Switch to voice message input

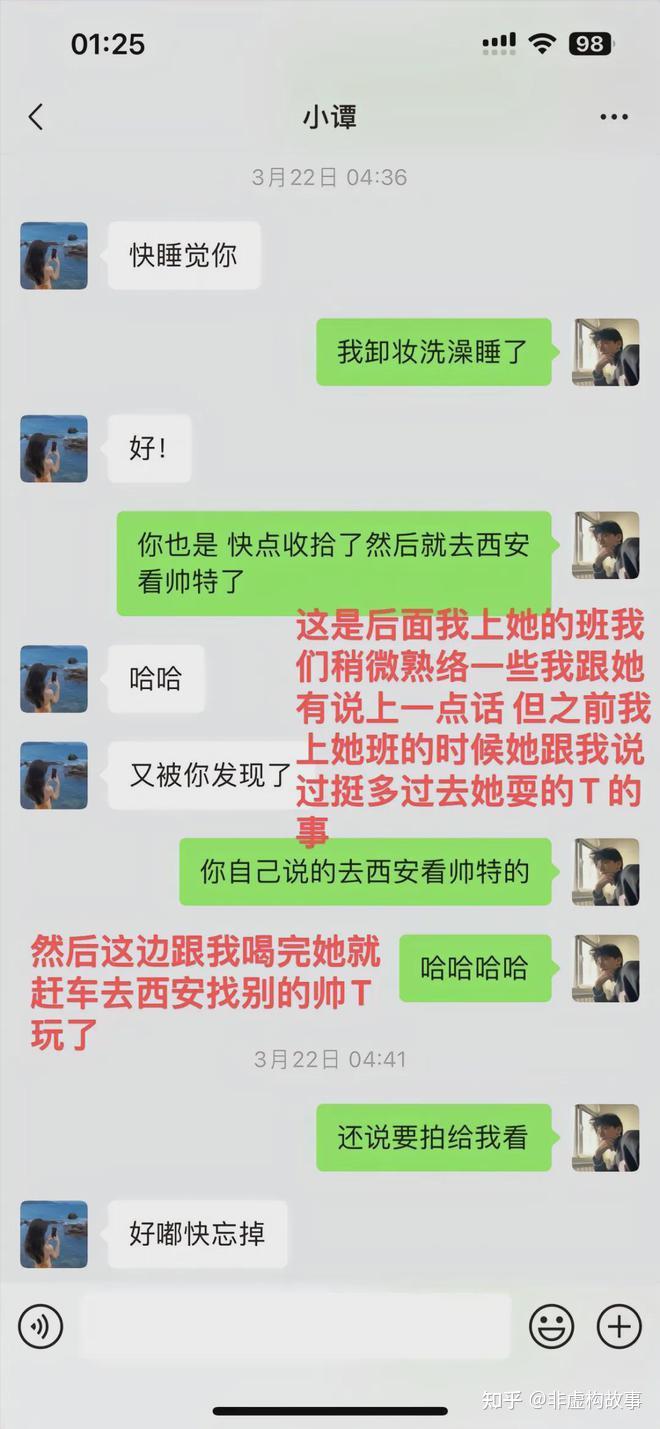tap(41, 1327)
